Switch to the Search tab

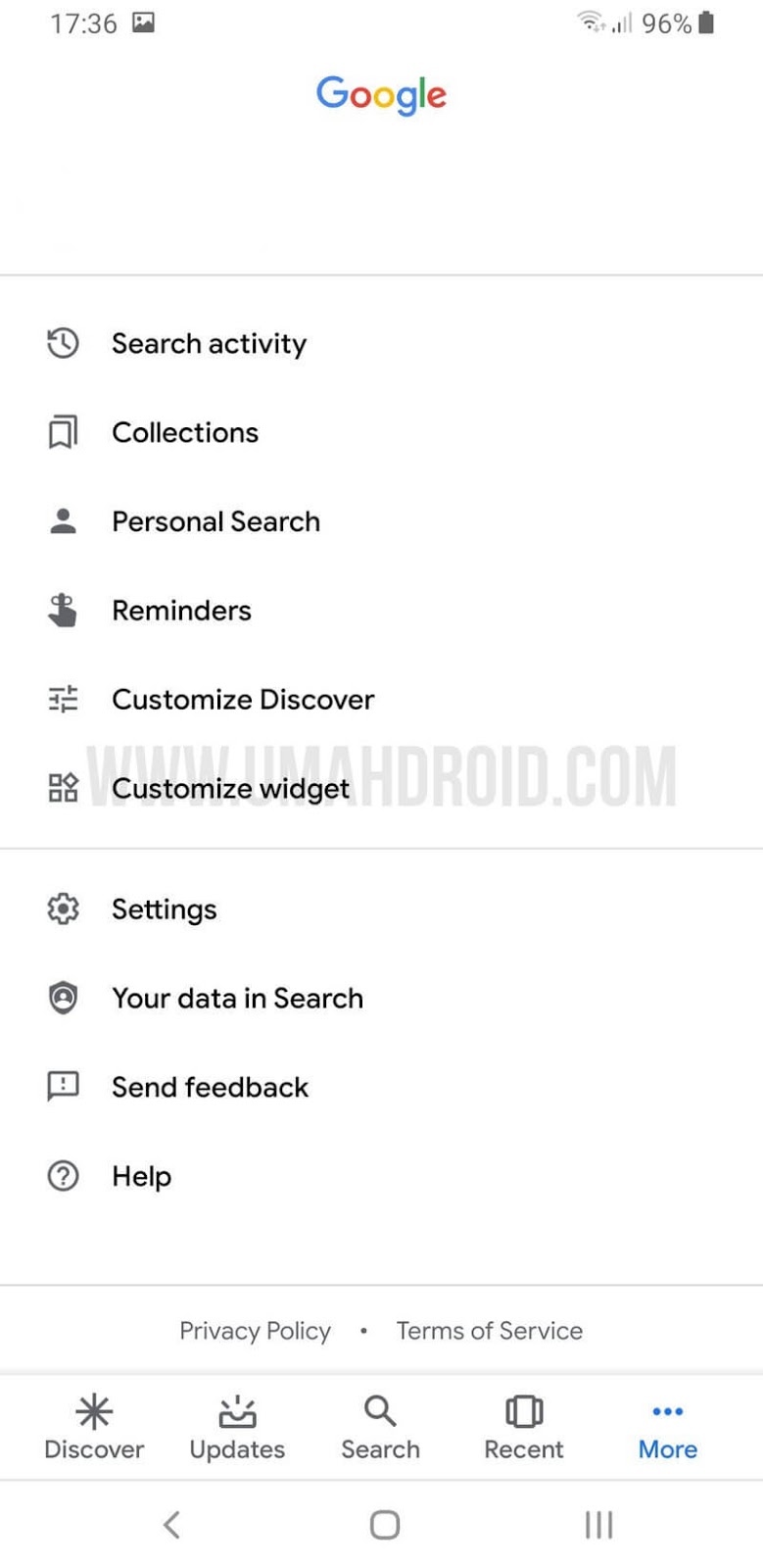pyautogui.click(x=380, y=1428)
